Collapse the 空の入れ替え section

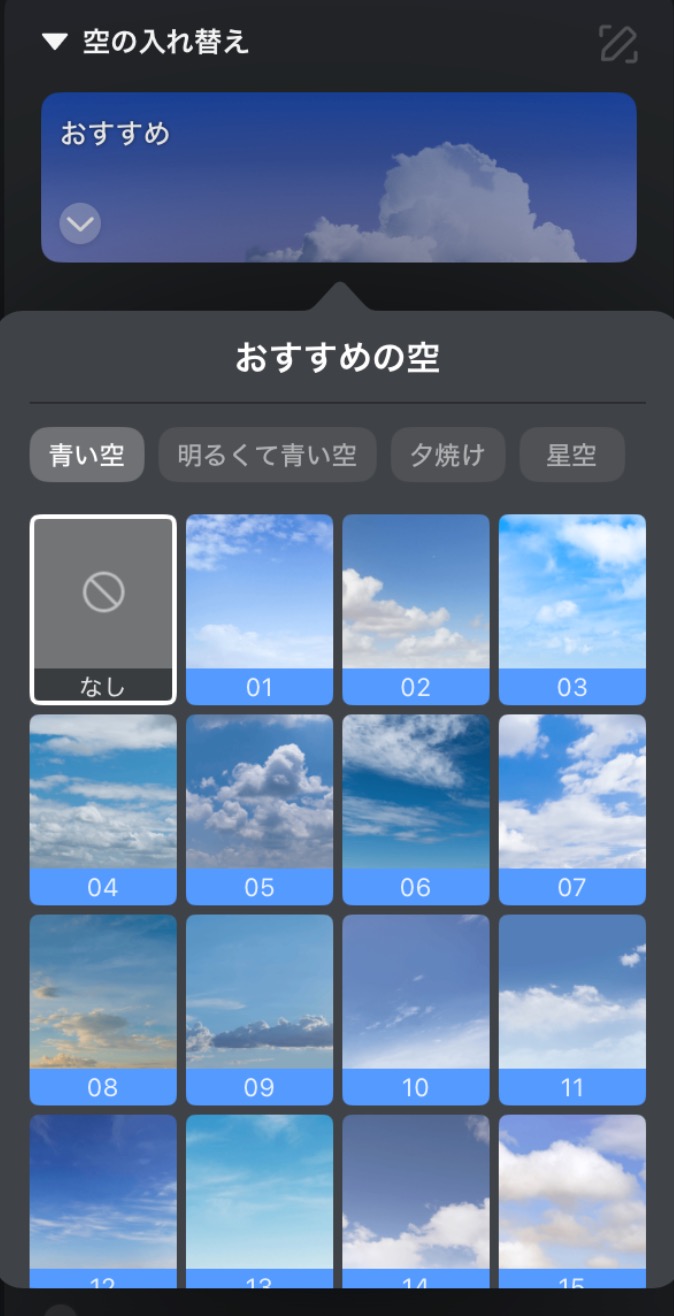pyautogui.click(x=55, y=42)
